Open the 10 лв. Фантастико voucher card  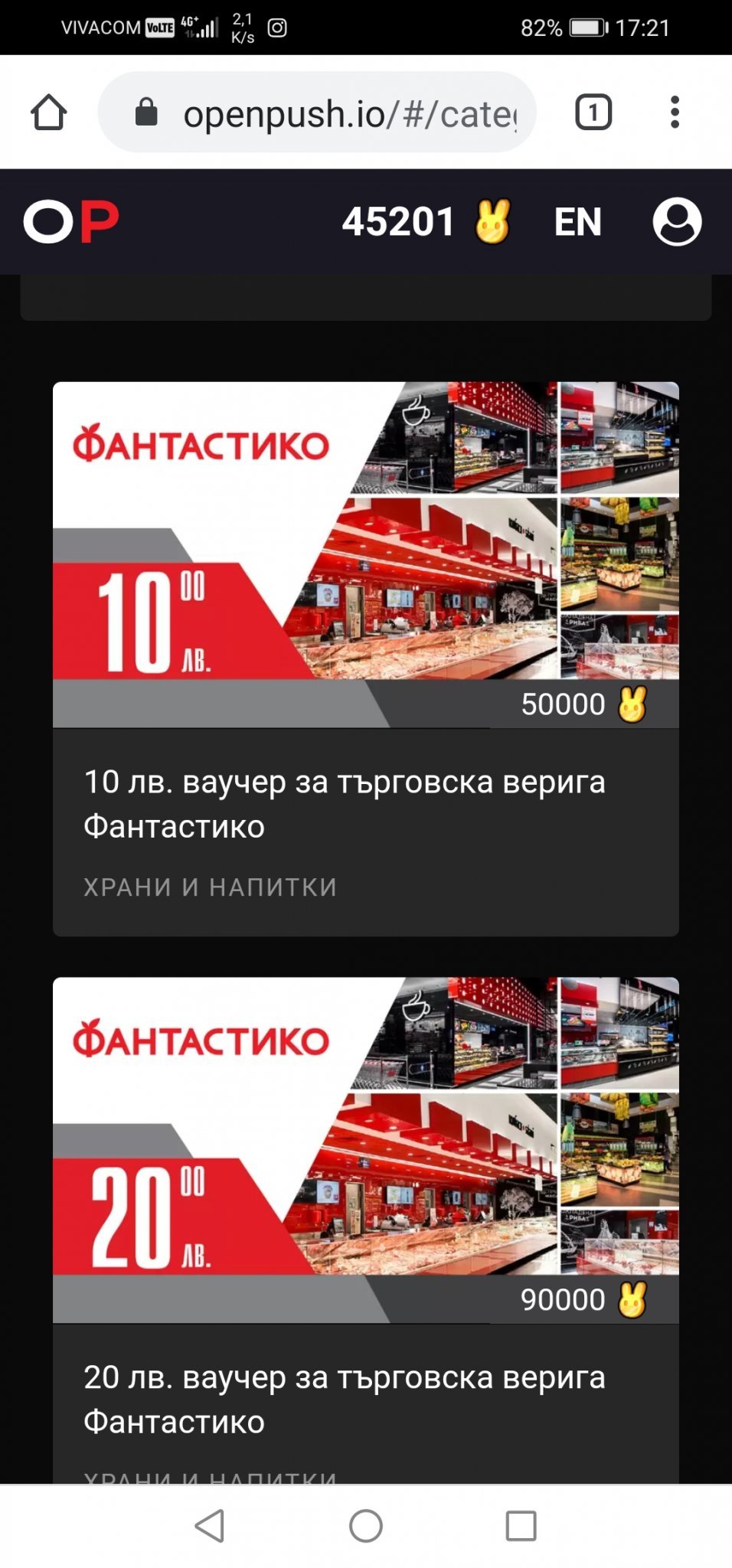[366, 658]
